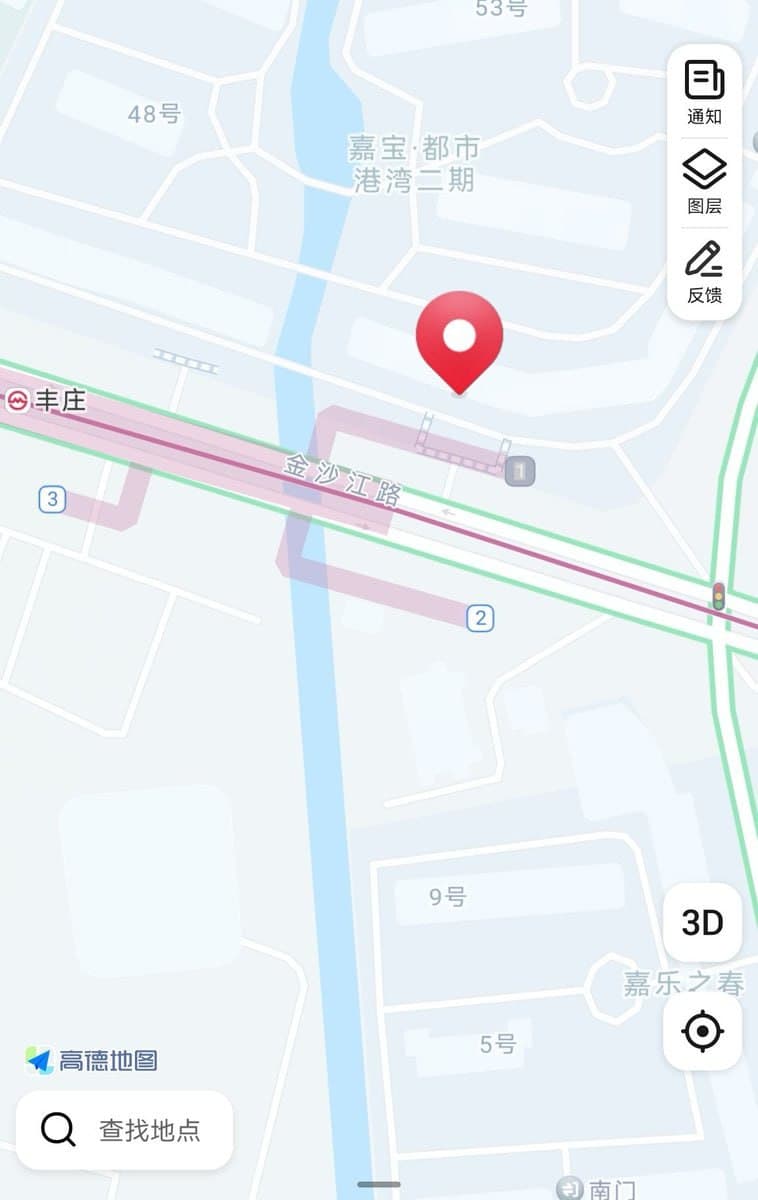Tap metro exit 1 marker

pos(520,471)
